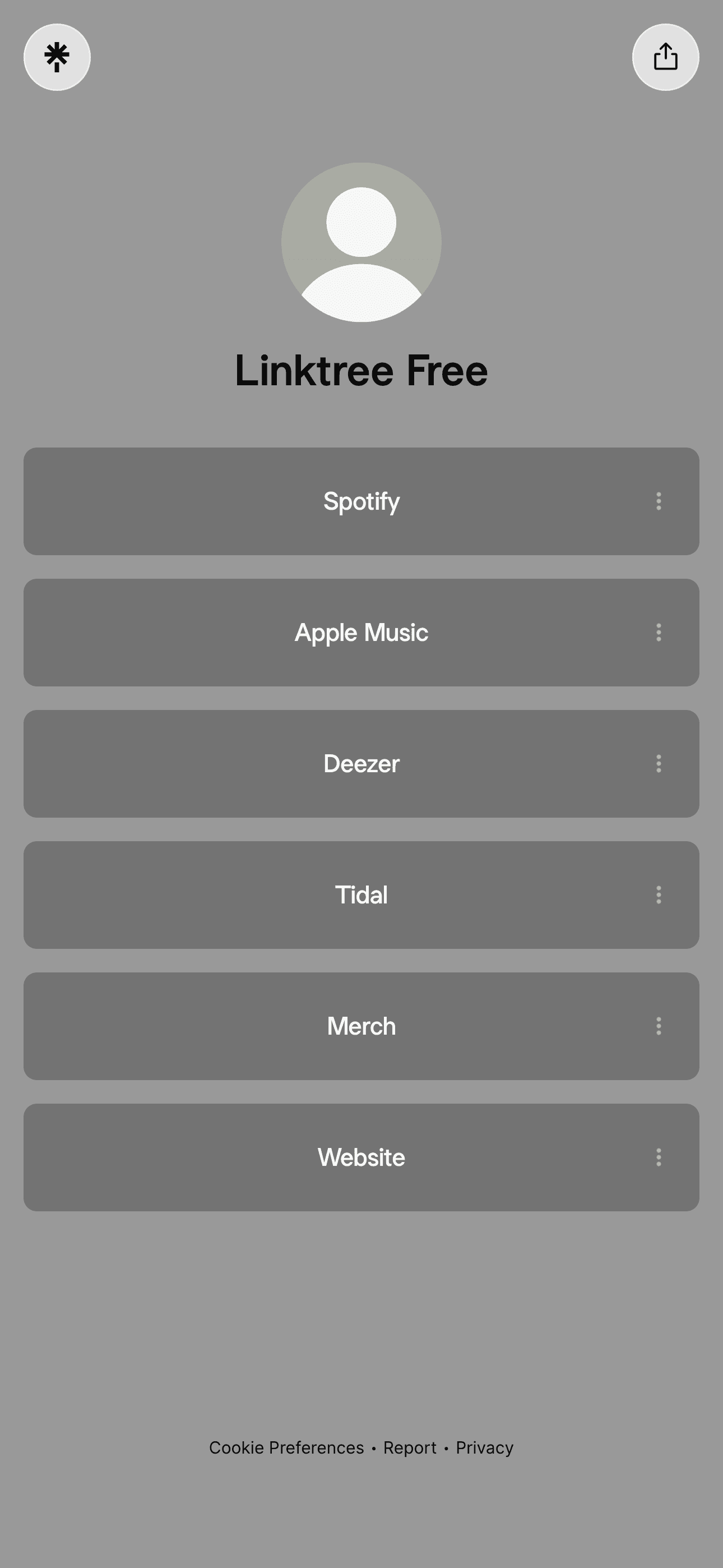This screenshot has width=723, height=1568.
Task: Open the Privacy page from the footer
Action: 484,1449
